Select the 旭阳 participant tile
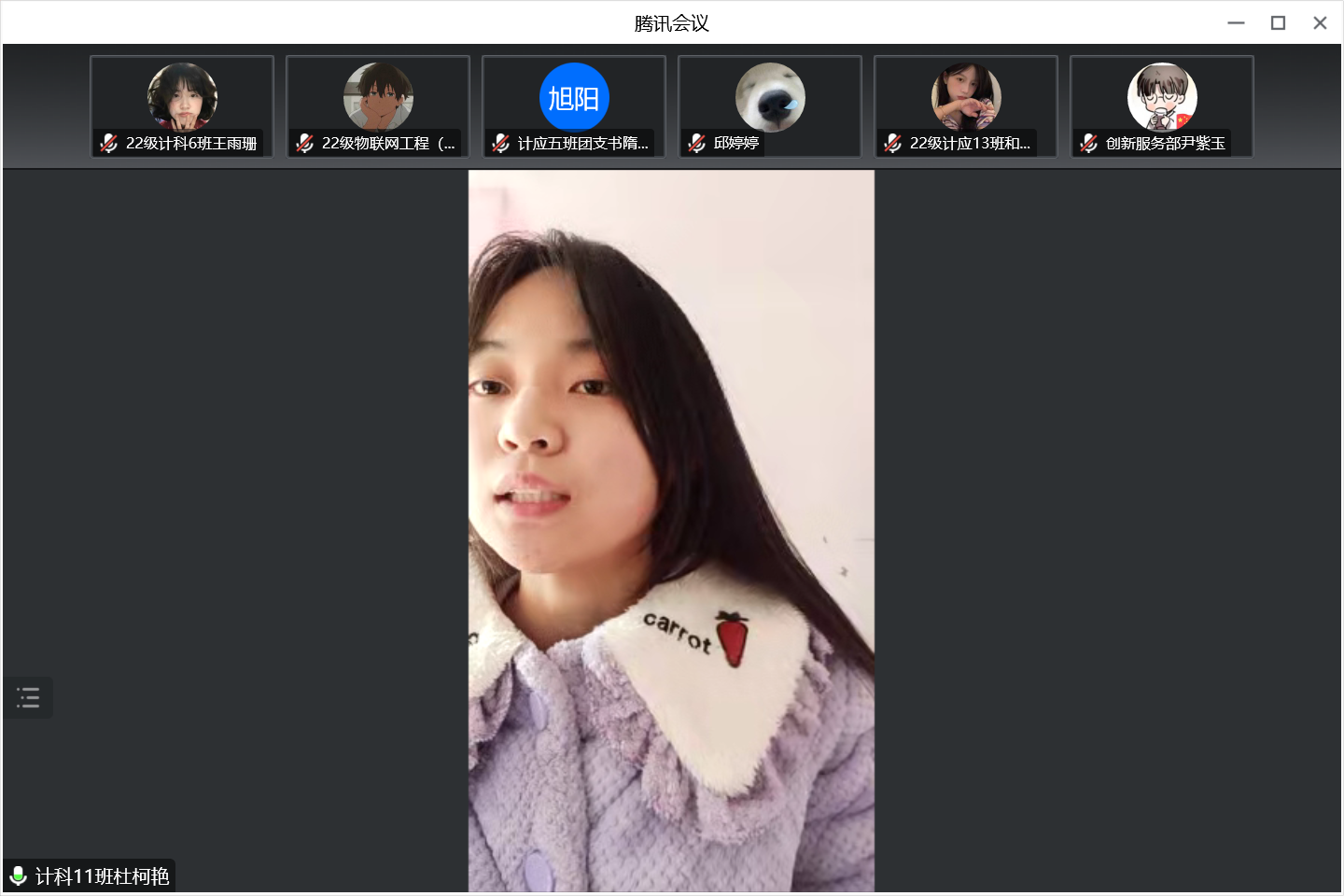 (x=574, y=106)
